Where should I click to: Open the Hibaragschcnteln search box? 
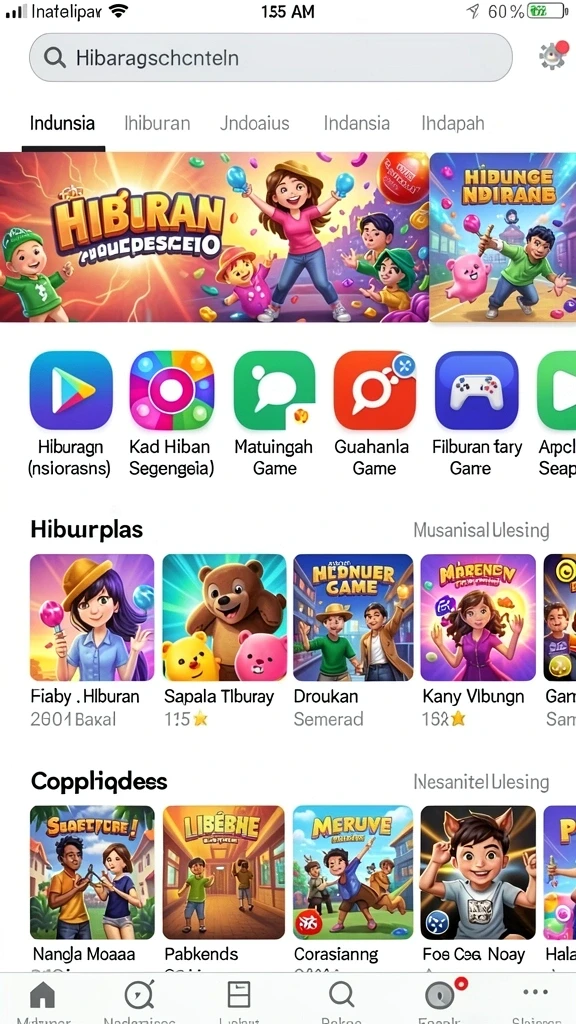click(x=270, y=57)
